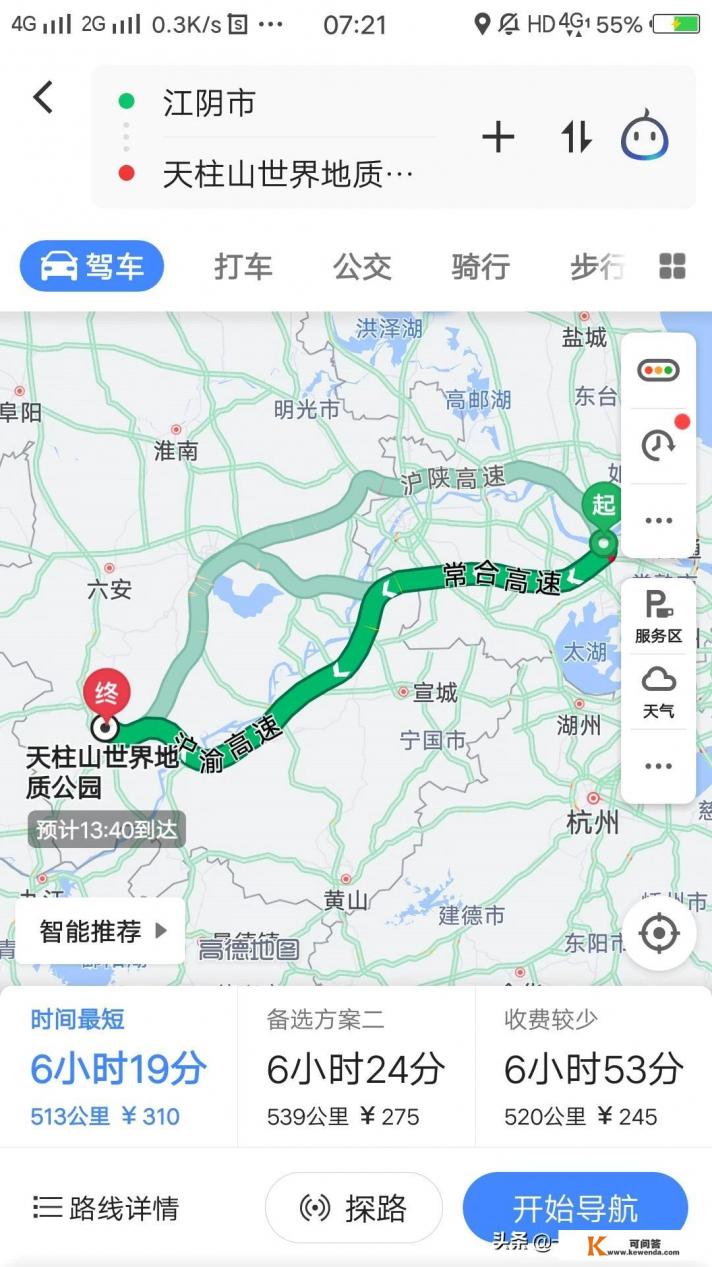
Task: Edit the starting point 江阴市
Action: 210,103
